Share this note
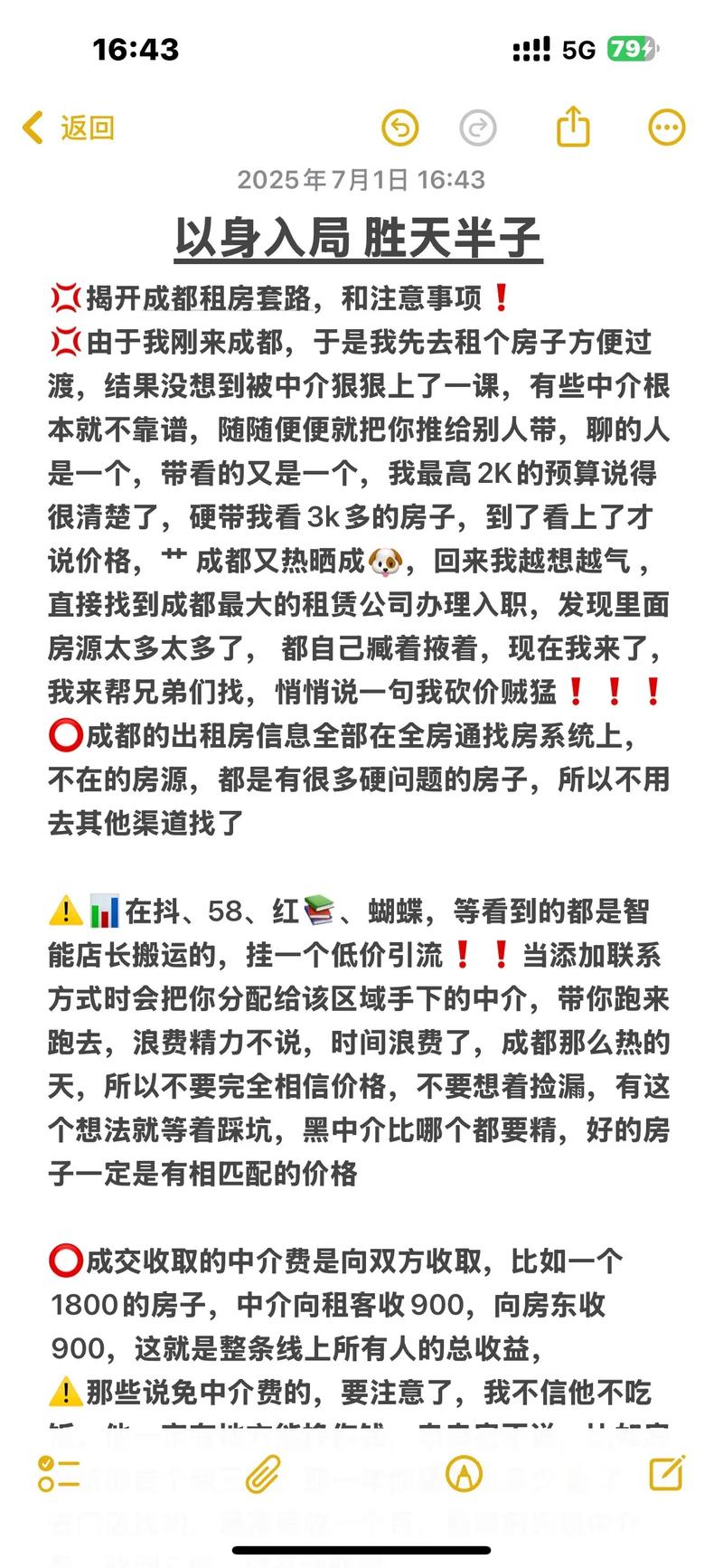 coord(573,126)
